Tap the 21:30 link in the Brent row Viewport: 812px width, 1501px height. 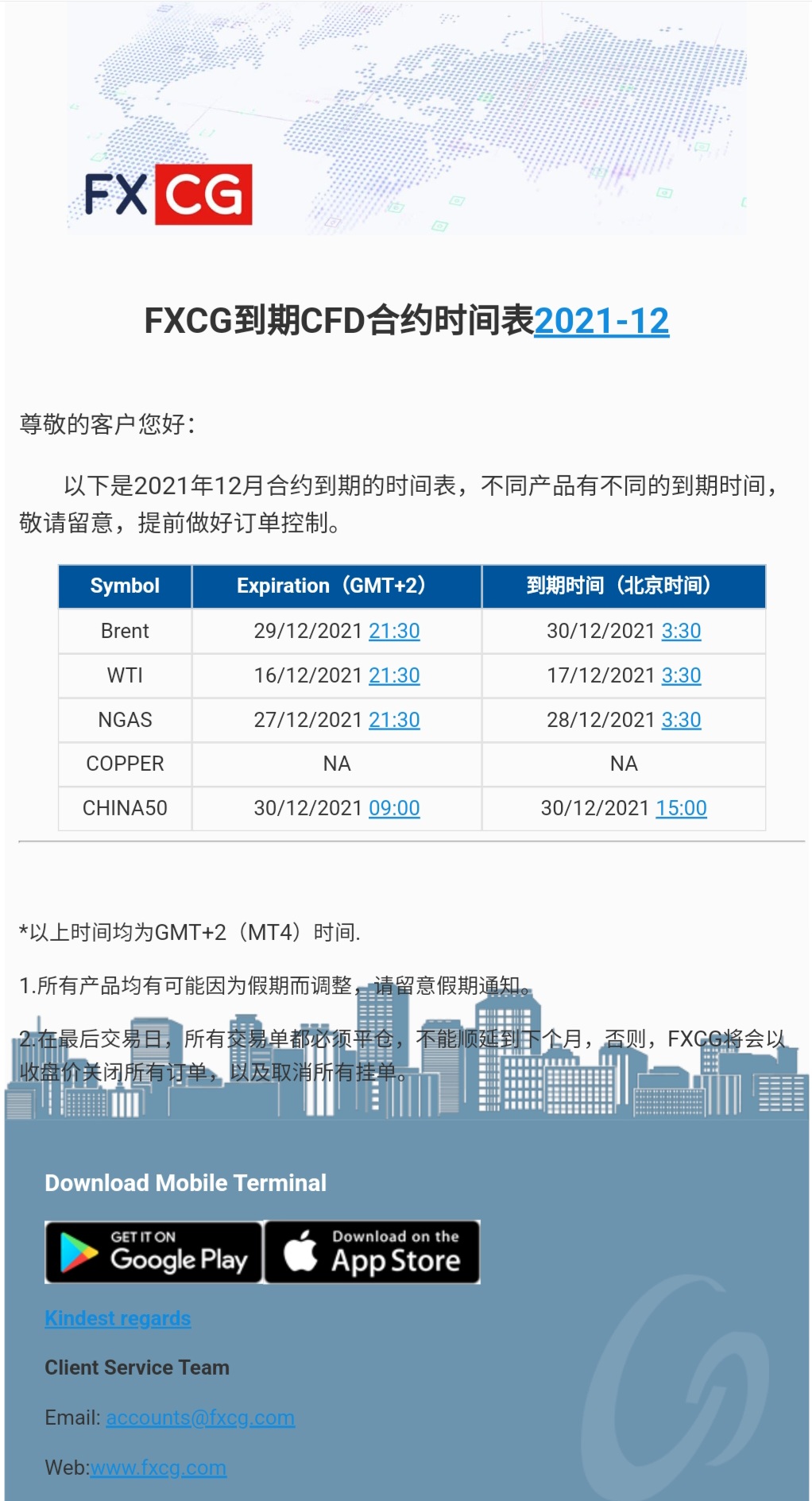point(394,631)
